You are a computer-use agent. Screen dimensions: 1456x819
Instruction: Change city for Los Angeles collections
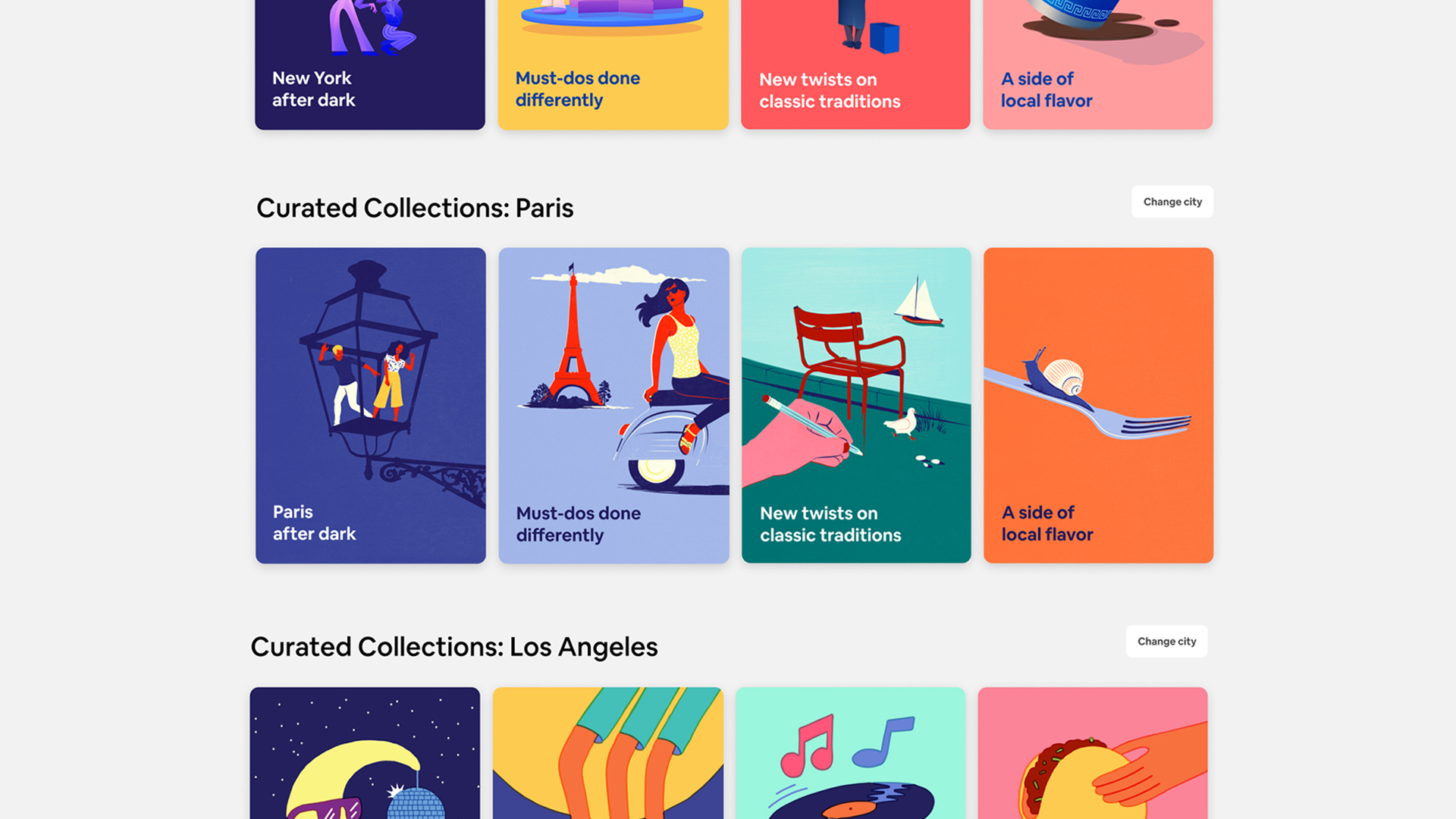[x=1166, y=642]
